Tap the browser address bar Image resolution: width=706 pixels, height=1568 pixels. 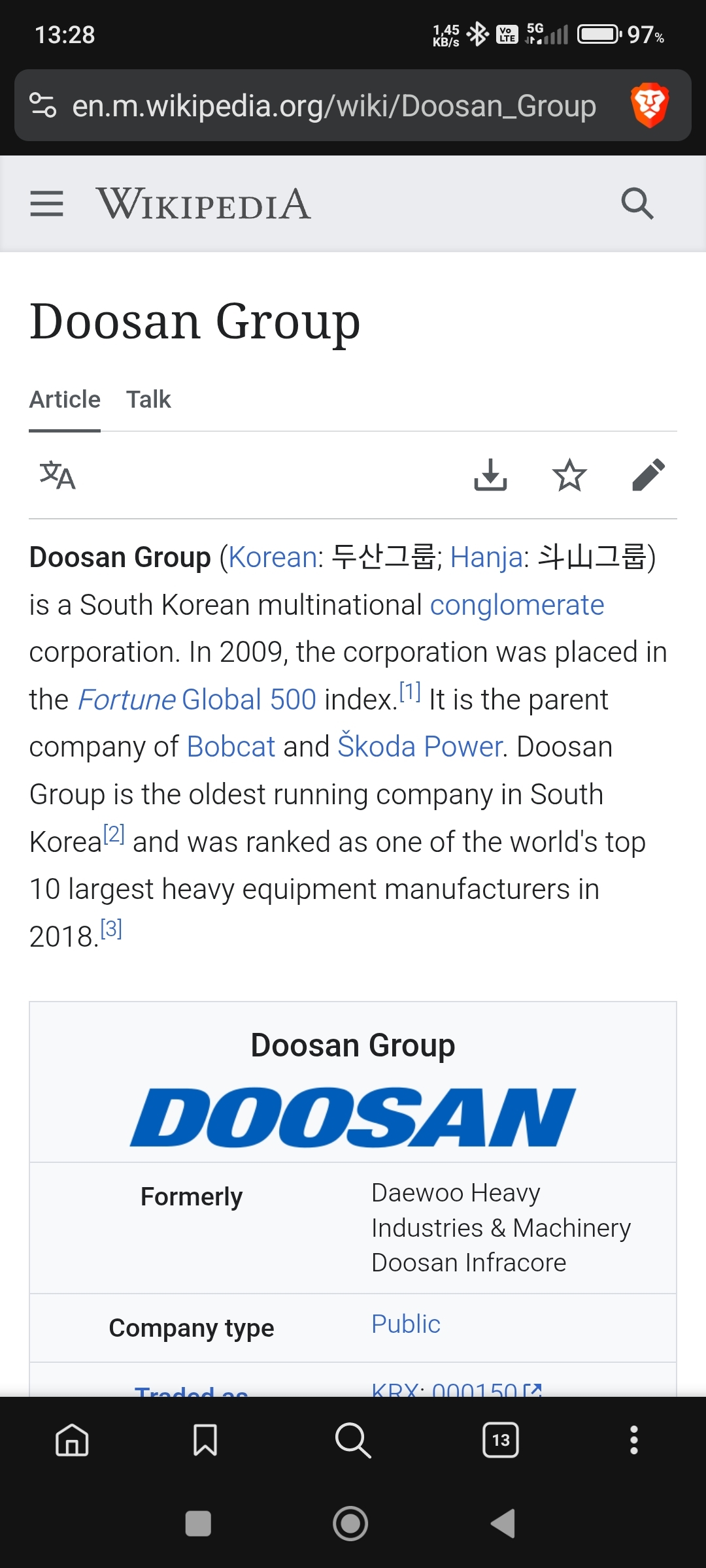click(333, 106)
